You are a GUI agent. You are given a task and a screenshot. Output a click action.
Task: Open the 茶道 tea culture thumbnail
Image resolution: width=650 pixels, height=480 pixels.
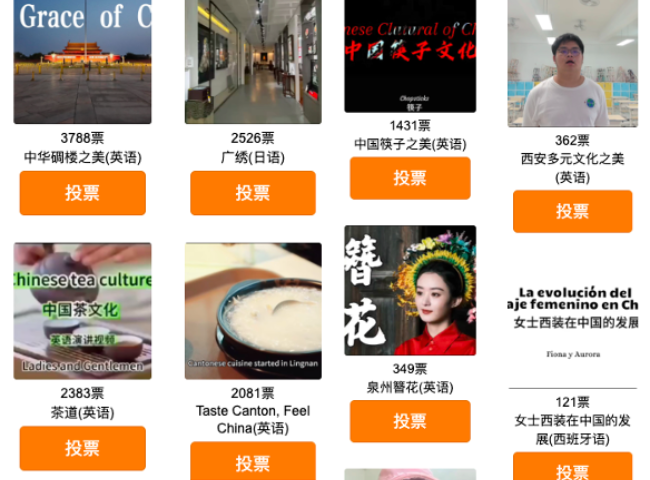(x=82, y=311)
